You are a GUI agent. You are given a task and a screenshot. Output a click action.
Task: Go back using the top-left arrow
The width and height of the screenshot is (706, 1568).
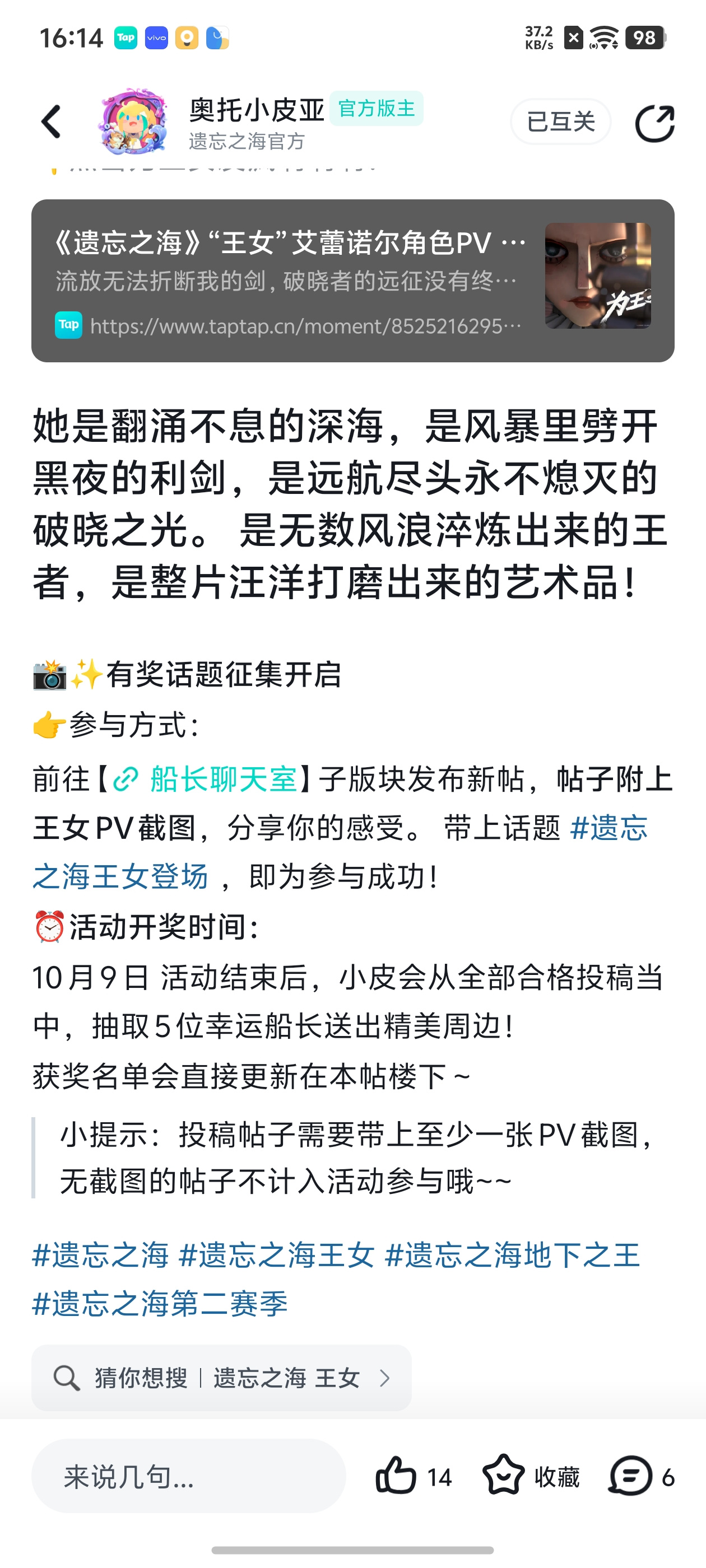51,122
